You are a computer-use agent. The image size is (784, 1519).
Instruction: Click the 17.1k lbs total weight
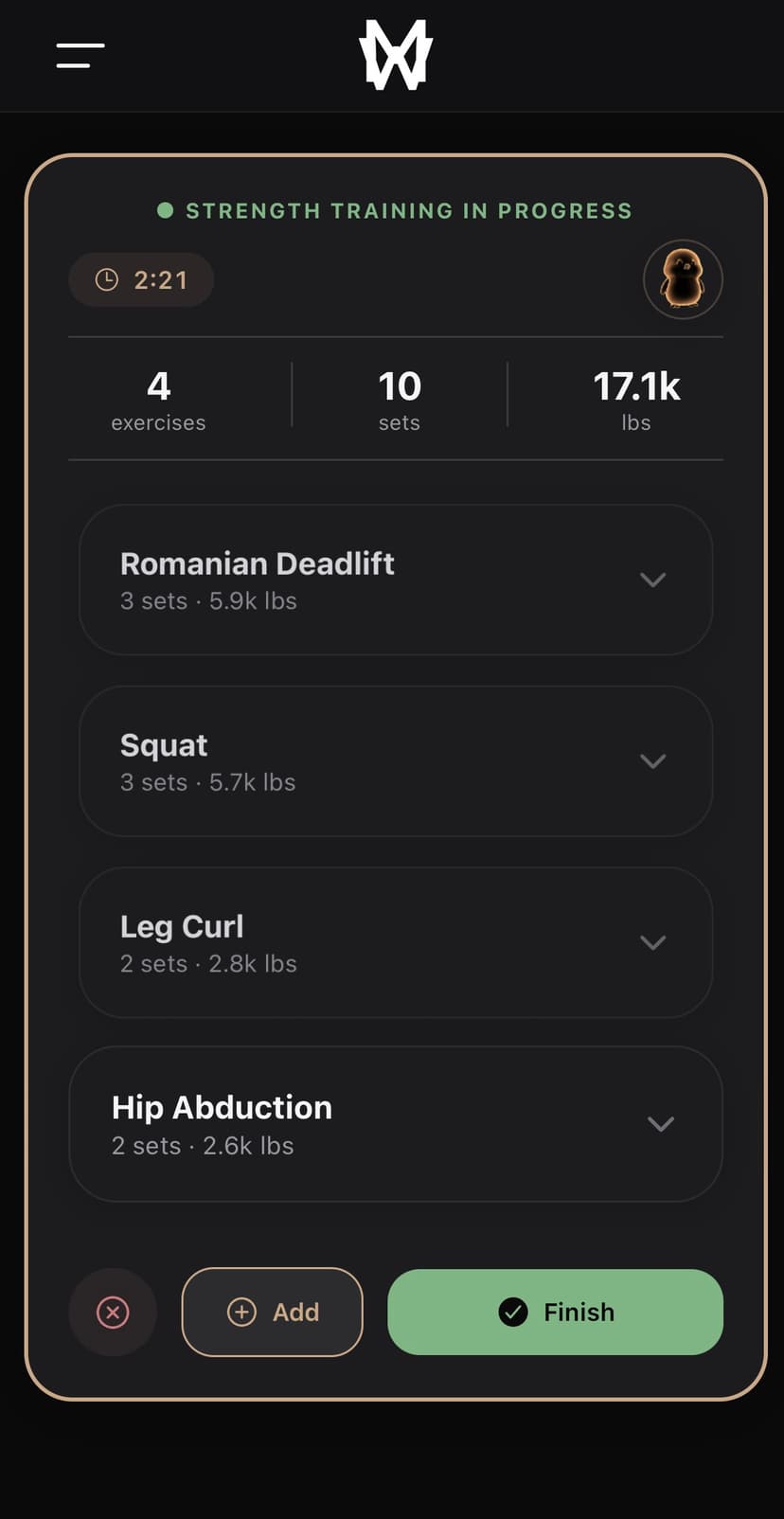(x=635, y=398)
